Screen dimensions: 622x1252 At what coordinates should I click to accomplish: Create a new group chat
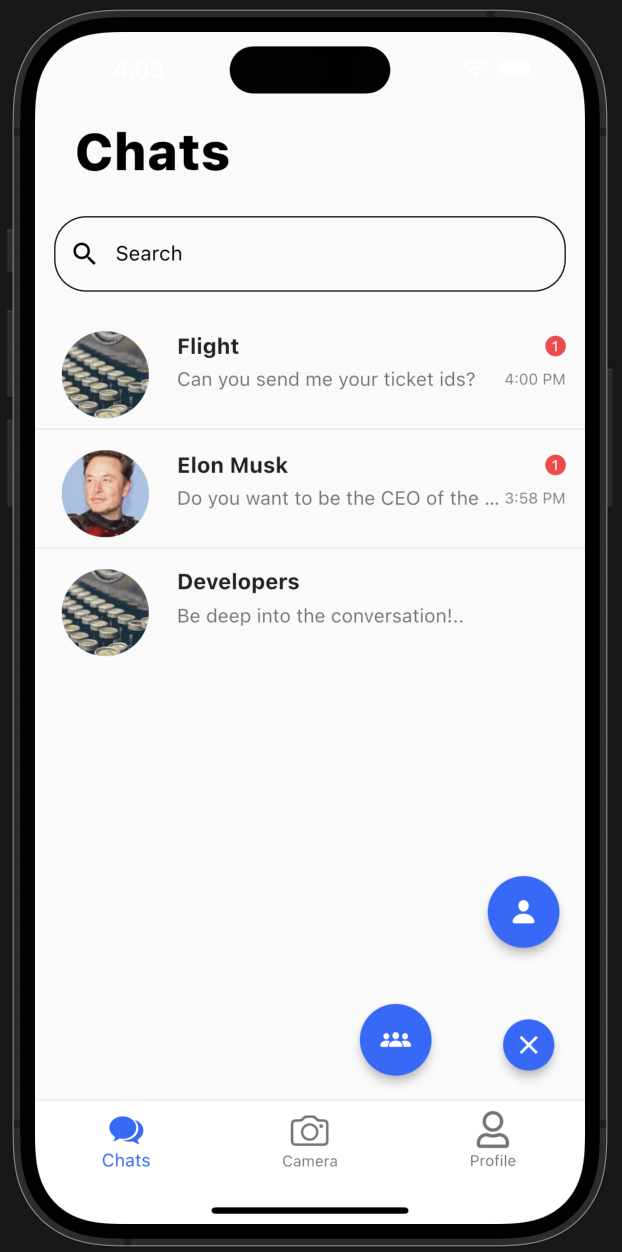coord(396,1040)
